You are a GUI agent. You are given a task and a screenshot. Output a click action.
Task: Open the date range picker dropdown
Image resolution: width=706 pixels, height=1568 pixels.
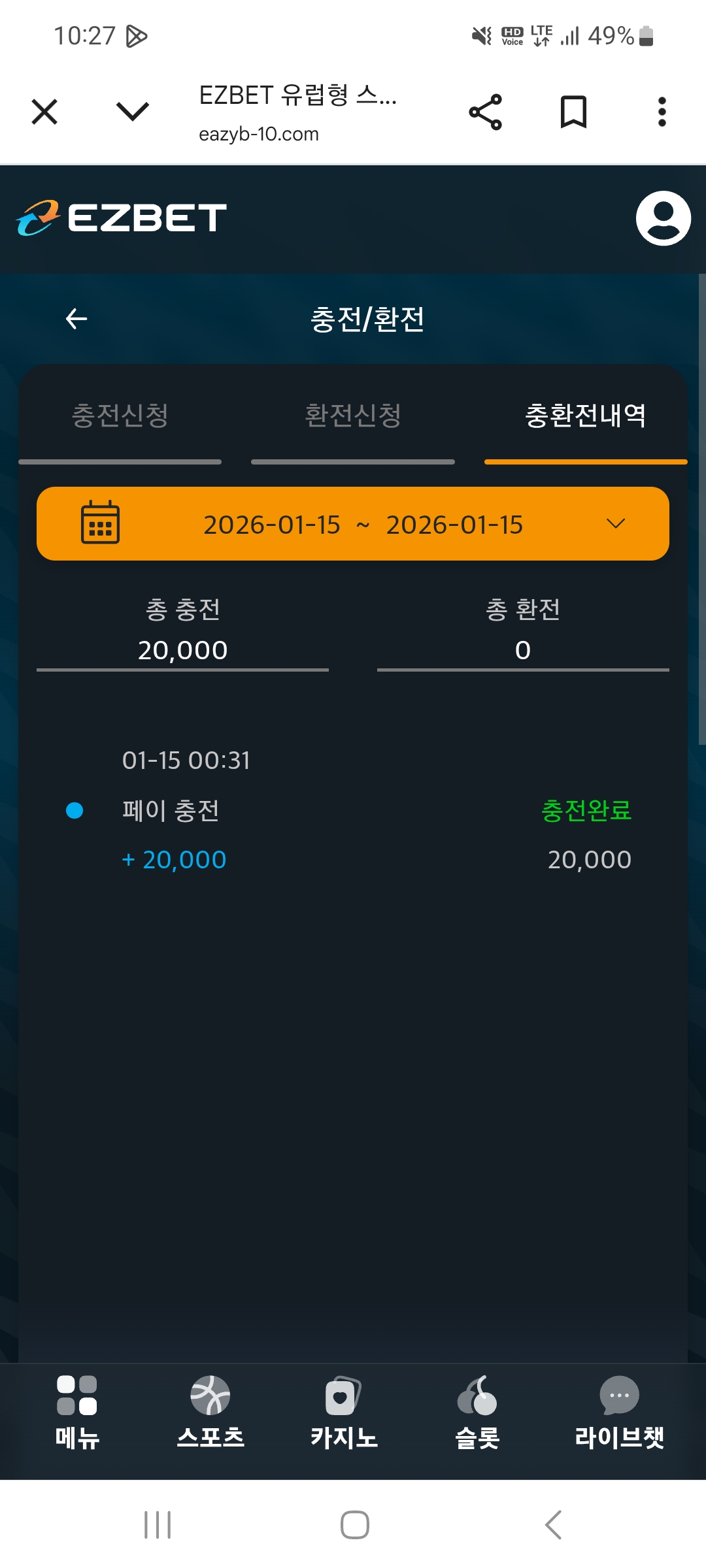point(353,524)
